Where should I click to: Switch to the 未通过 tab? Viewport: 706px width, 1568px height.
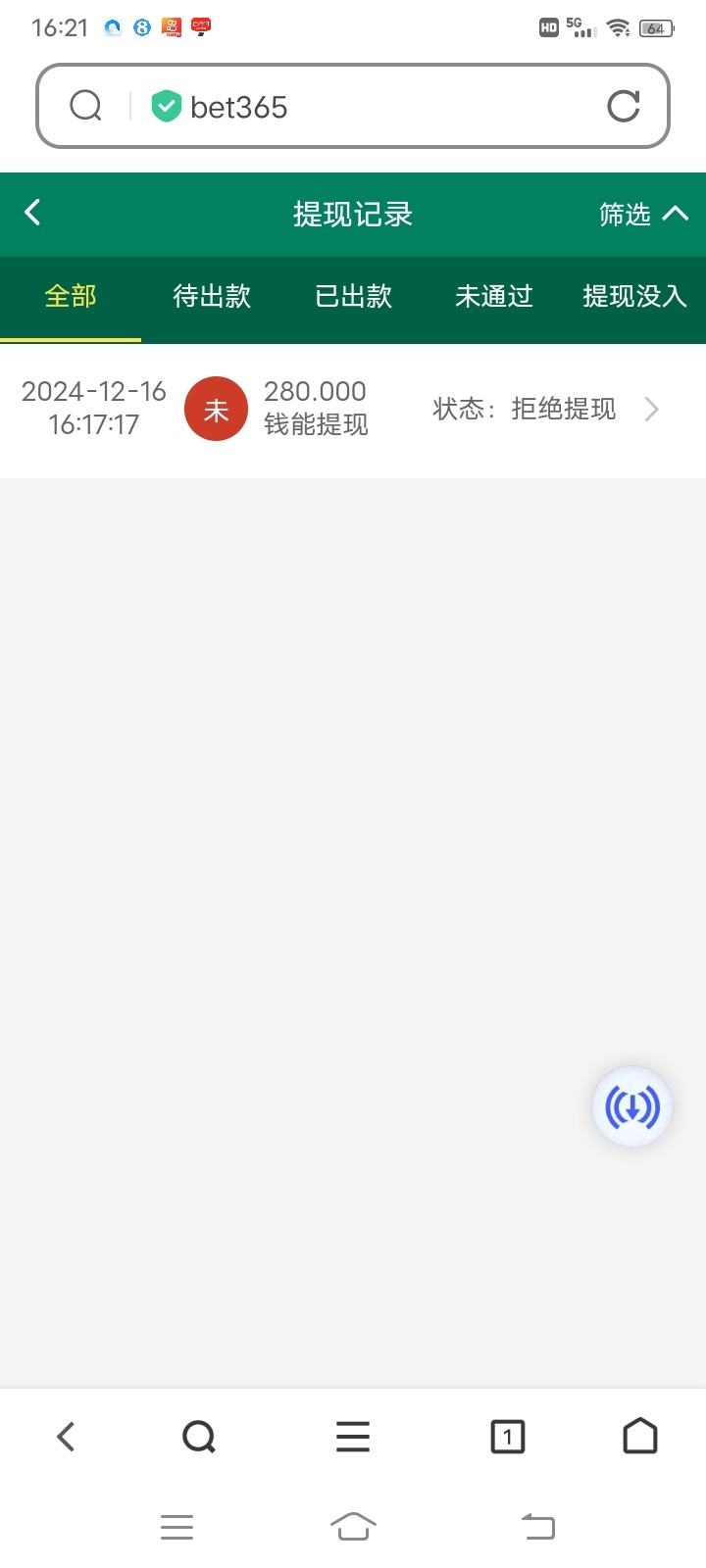(x=494, y=296)
